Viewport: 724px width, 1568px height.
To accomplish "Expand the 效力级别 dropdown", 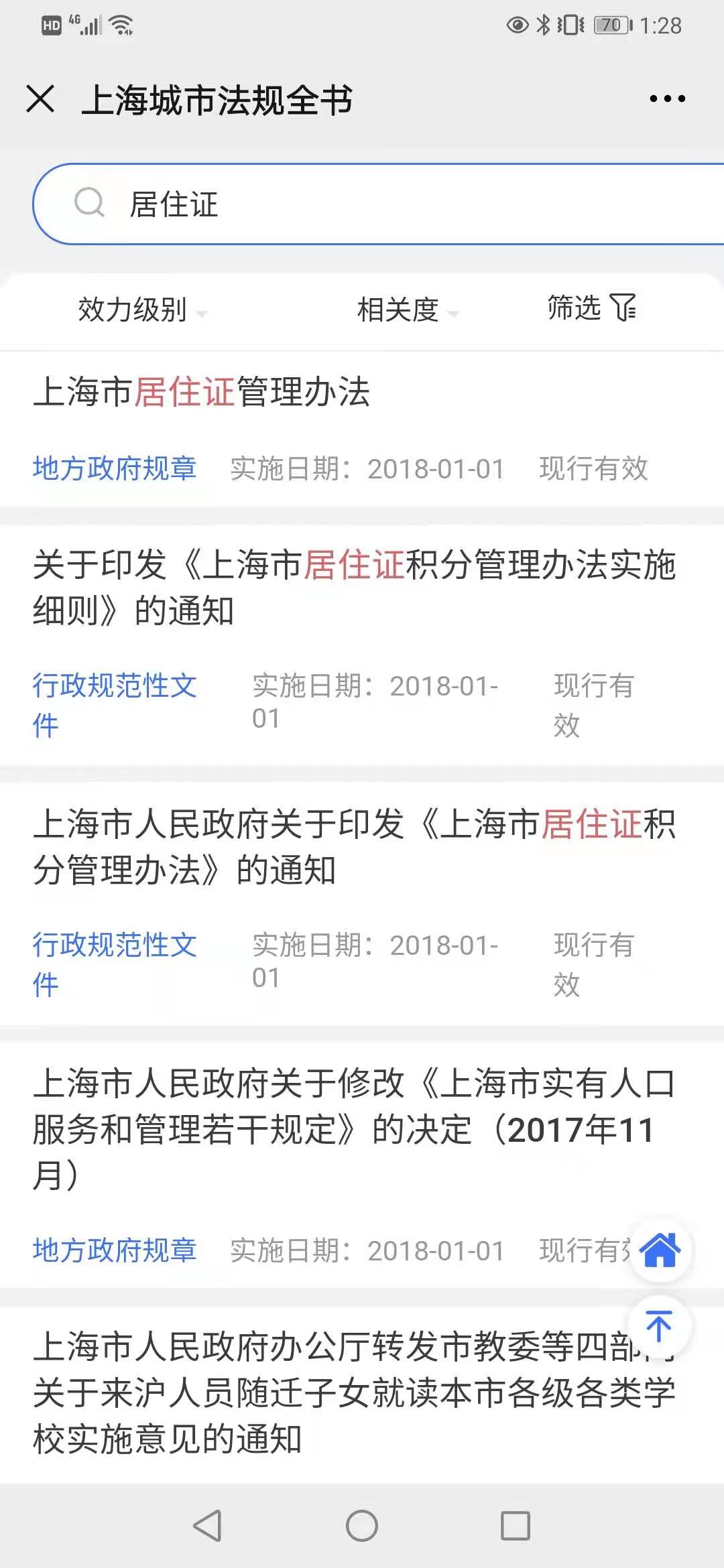I will pos(142,310).
